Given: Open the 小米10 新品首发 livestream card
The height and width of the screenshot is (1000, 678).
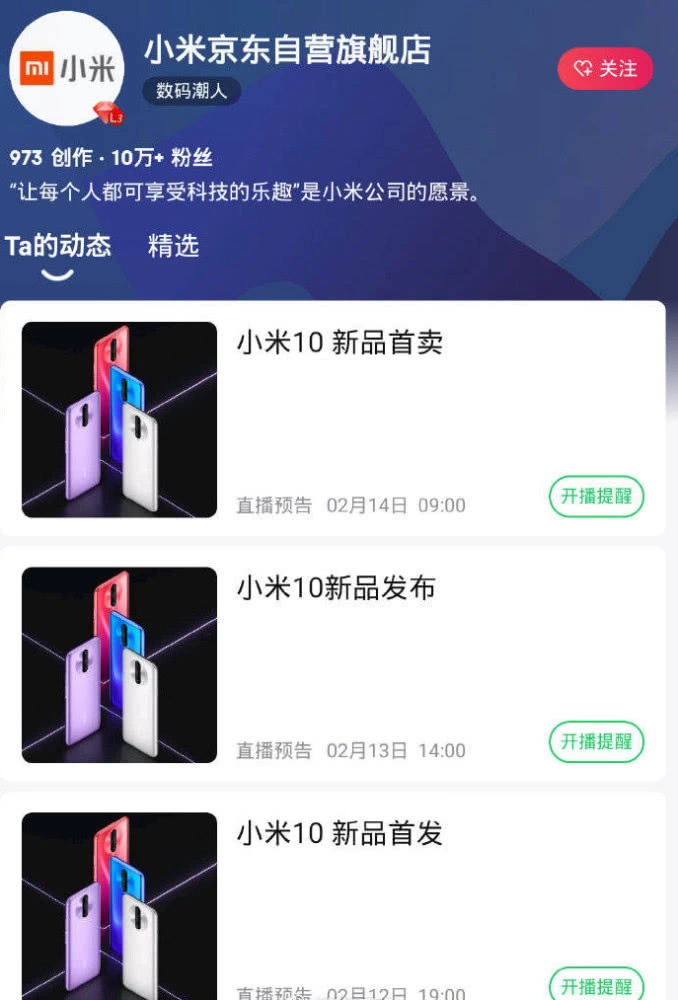Looking at the screenshot, I should click(x=339, y=833).
